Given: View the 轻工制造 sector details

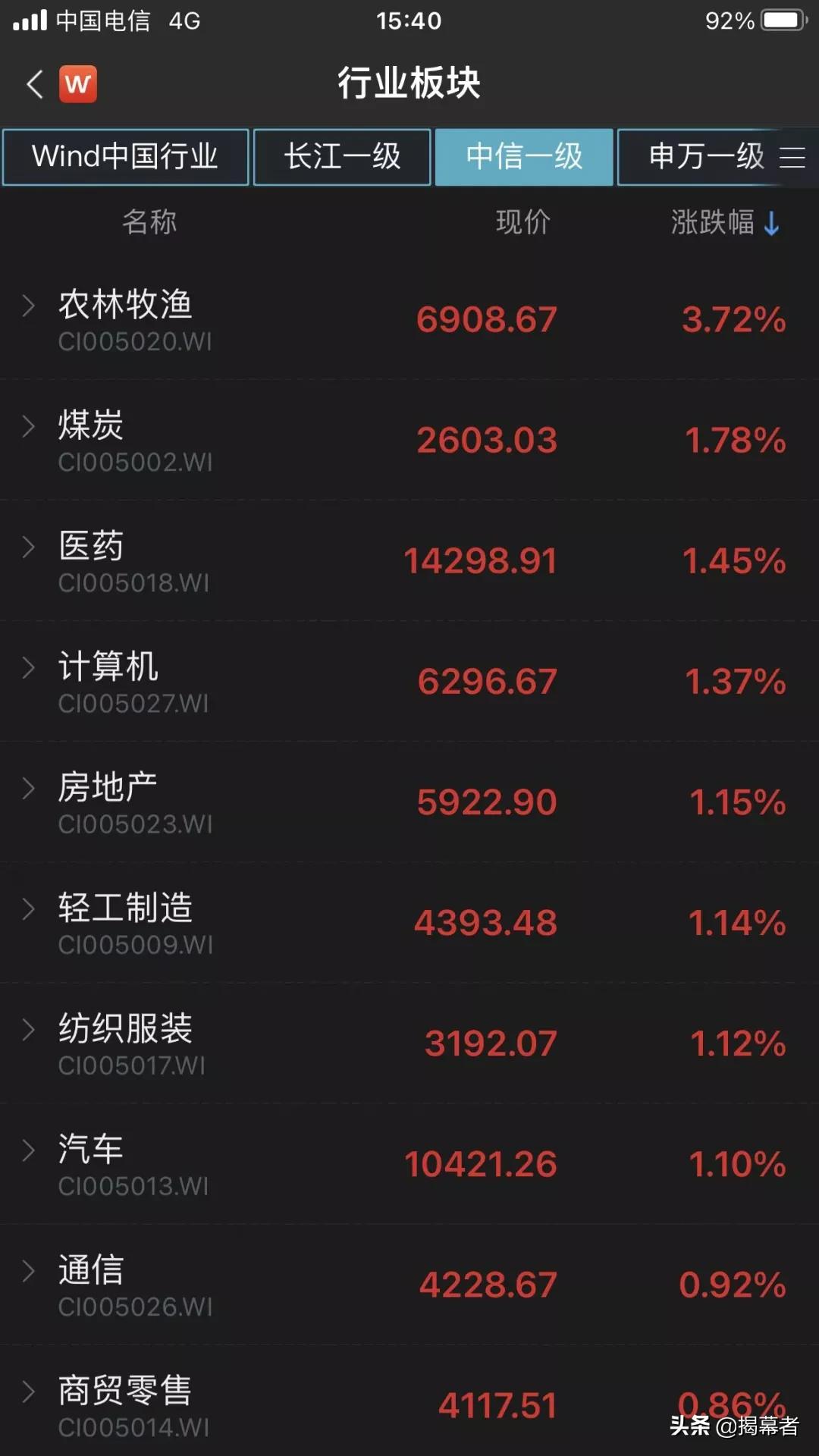Looking at the screenshot, I should tap(409, 923).
